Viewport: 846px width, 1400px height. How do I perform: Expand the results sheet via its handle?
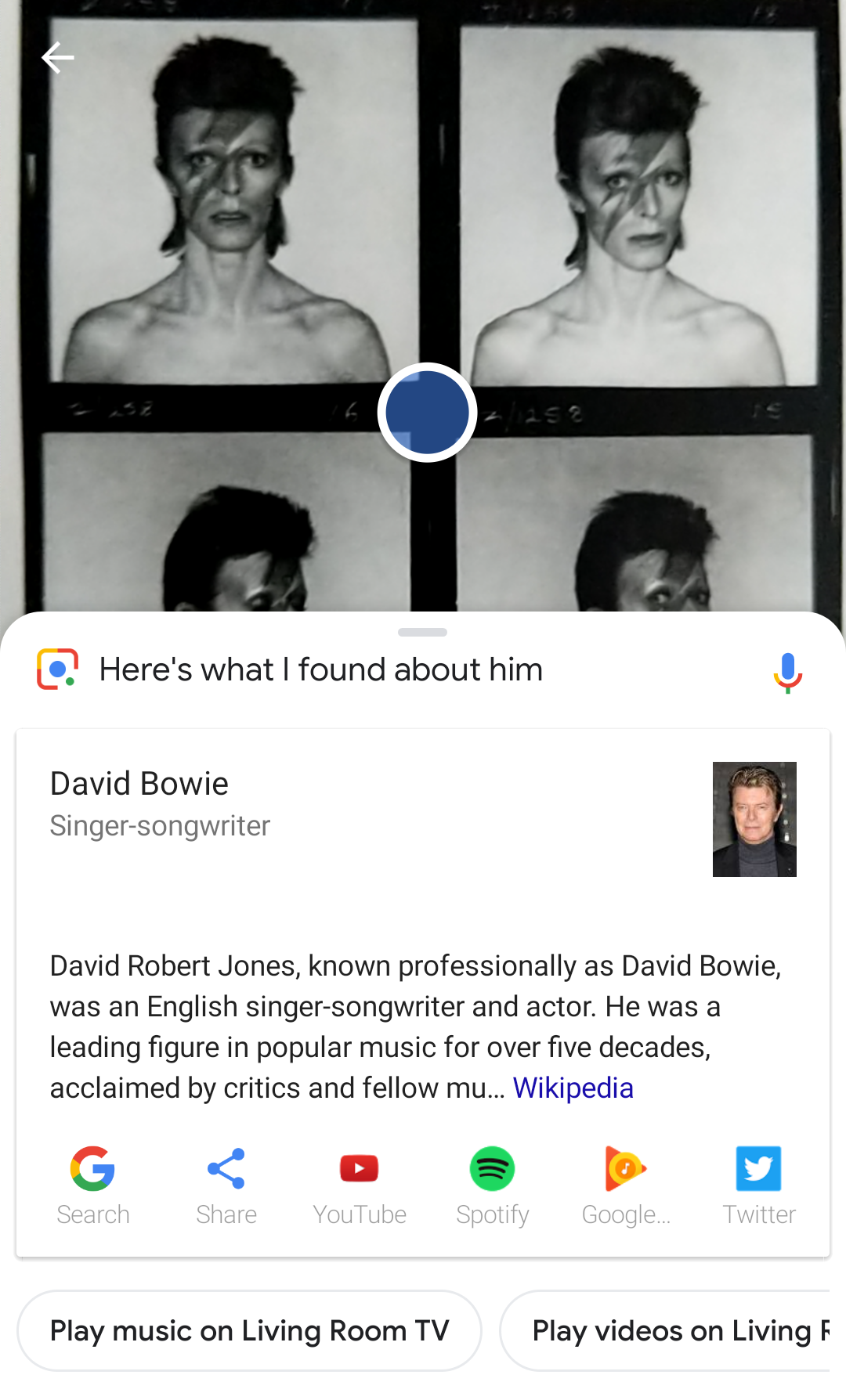(x=422, y=632)
